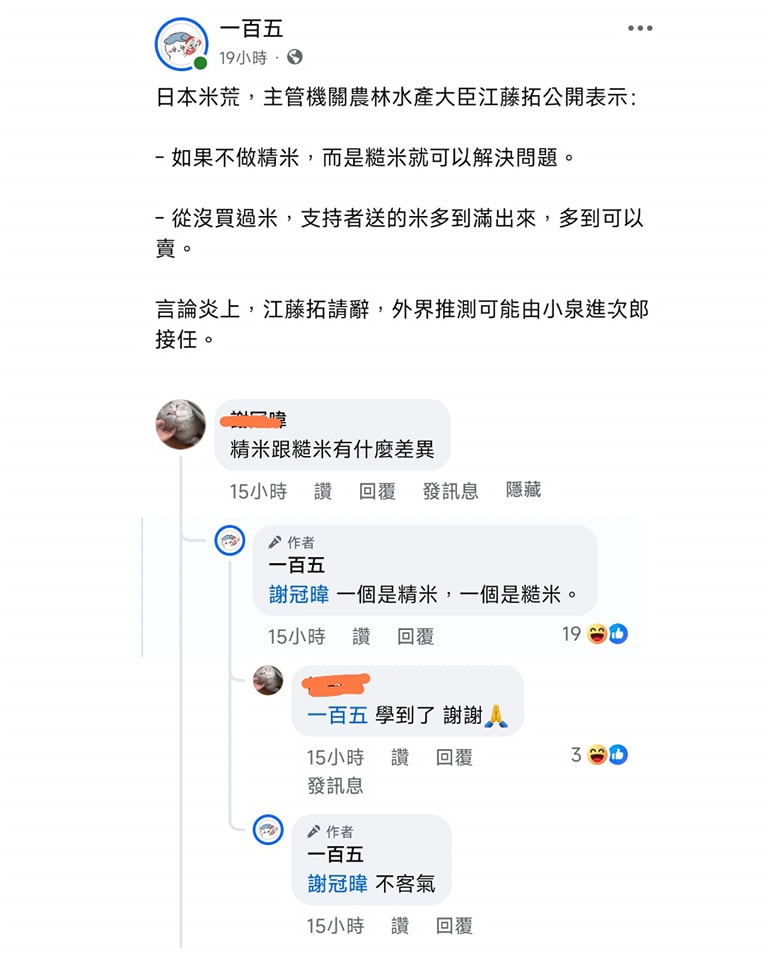This screenshot has width=768, height=960.
Task: Reply to 一個是精米,一個是糙米 comment
Action: (415, 636)
